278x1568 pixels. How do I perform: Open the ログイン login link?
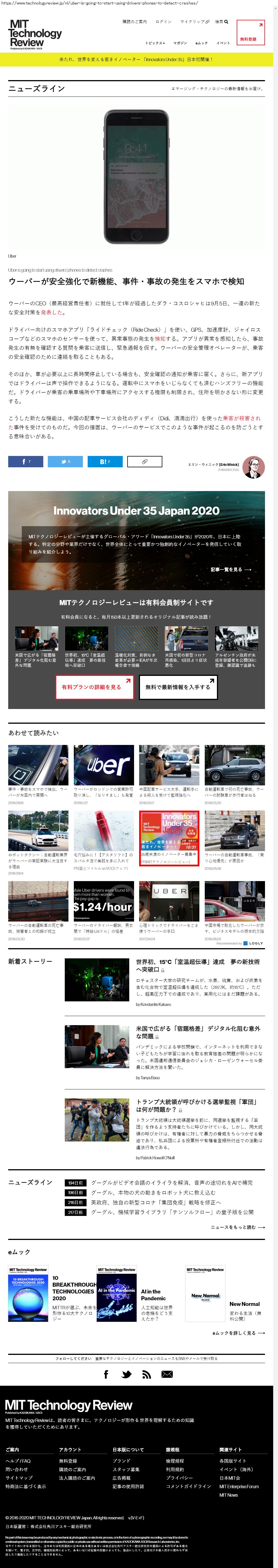coord(163,22)
